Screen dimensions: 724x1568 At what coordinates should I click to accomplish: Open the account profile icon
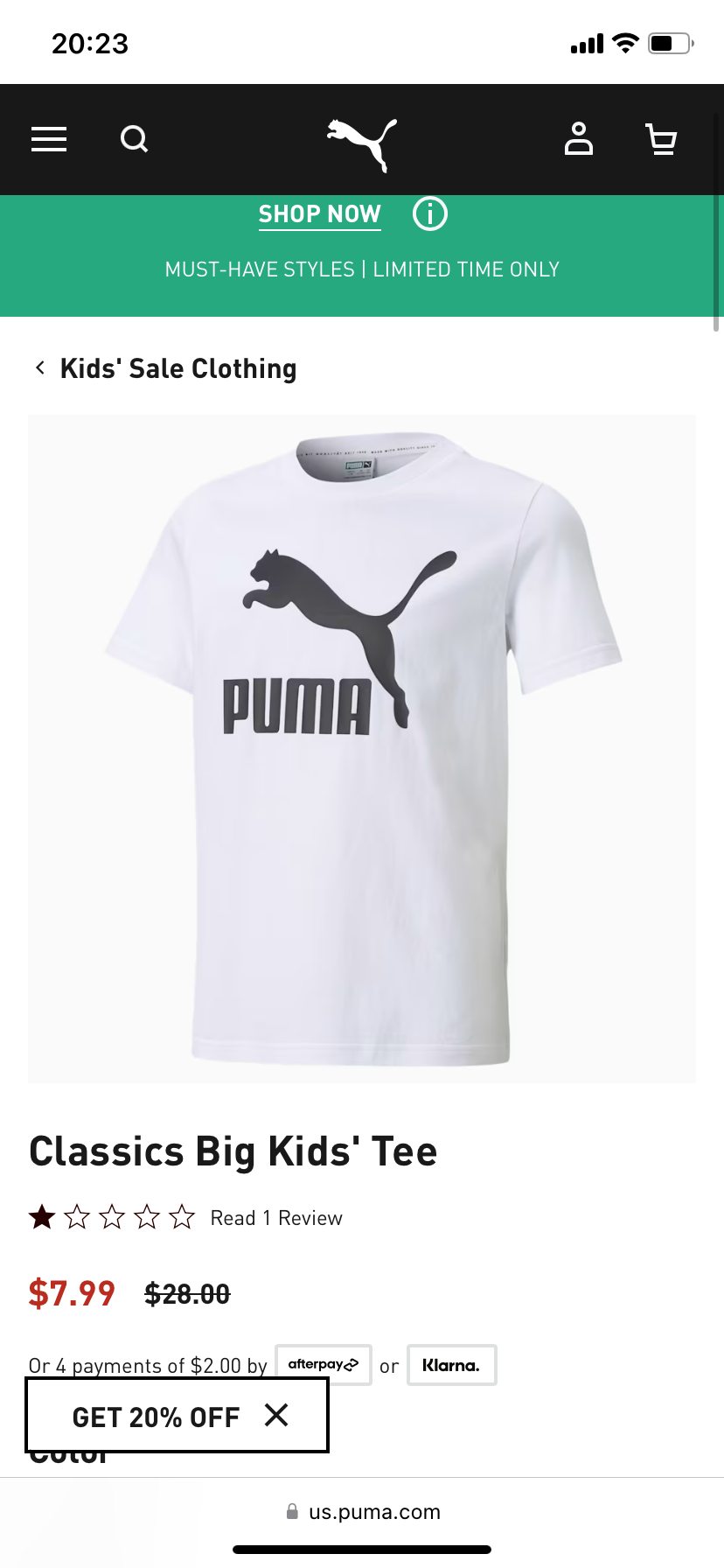578,139
